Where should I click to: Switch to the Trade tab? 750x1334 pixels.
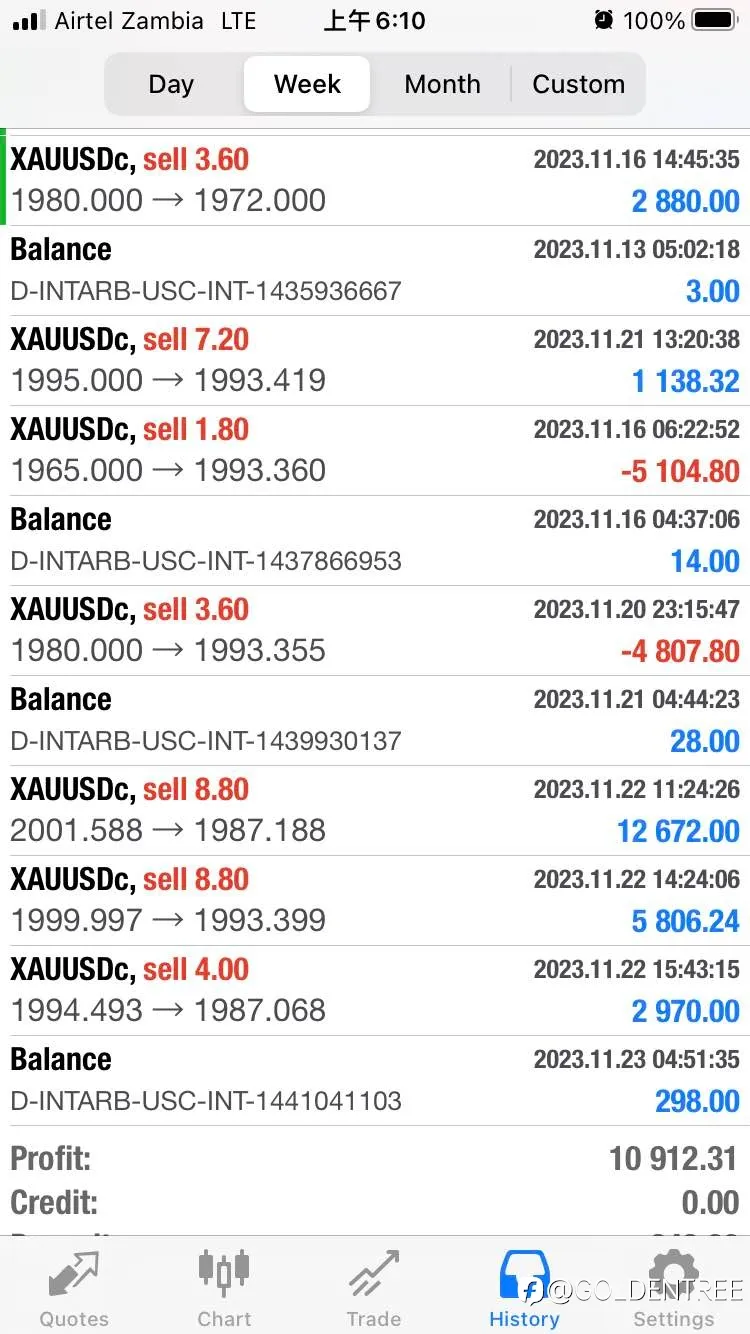click(x=374, y=1289)
